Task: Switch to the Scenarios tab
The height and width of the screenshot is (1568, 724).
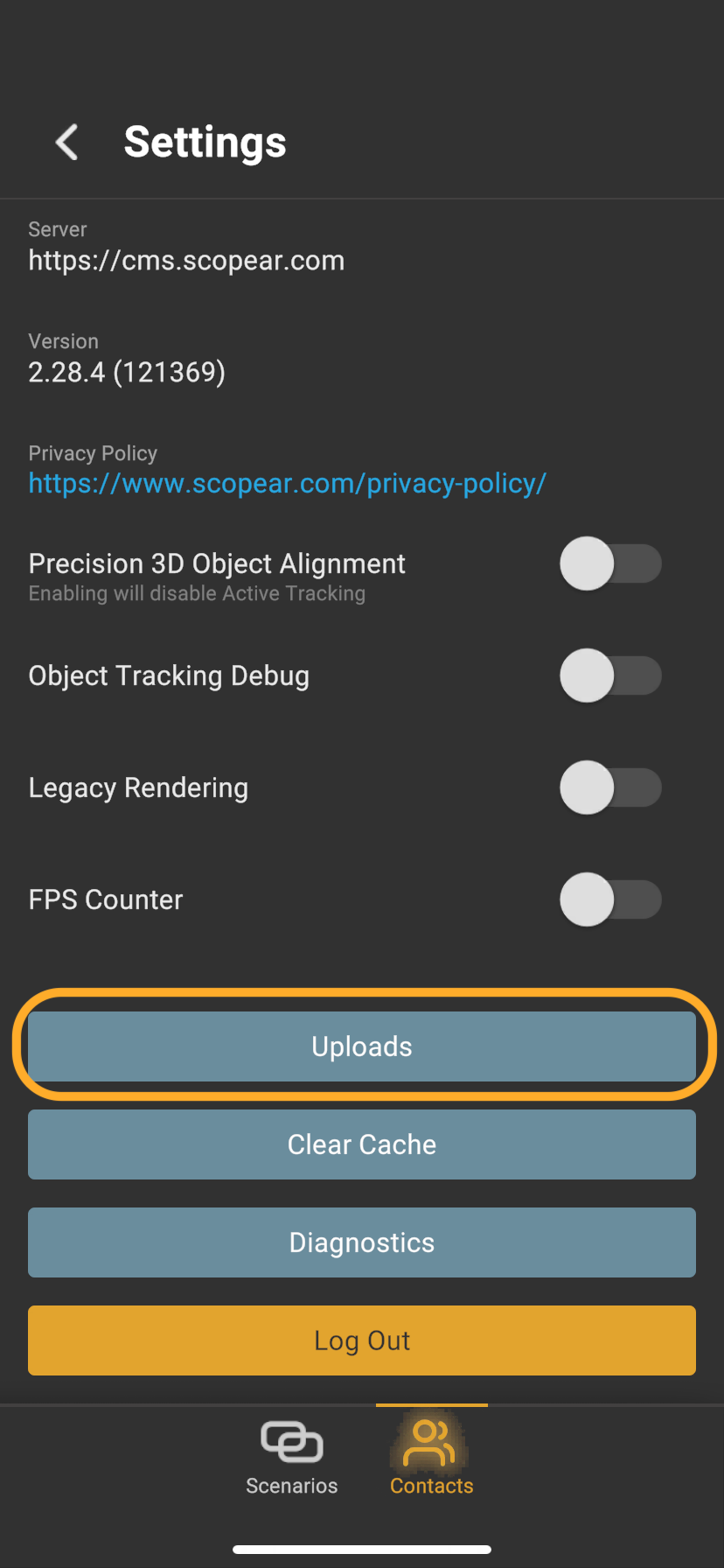Action: [292, 1458]
